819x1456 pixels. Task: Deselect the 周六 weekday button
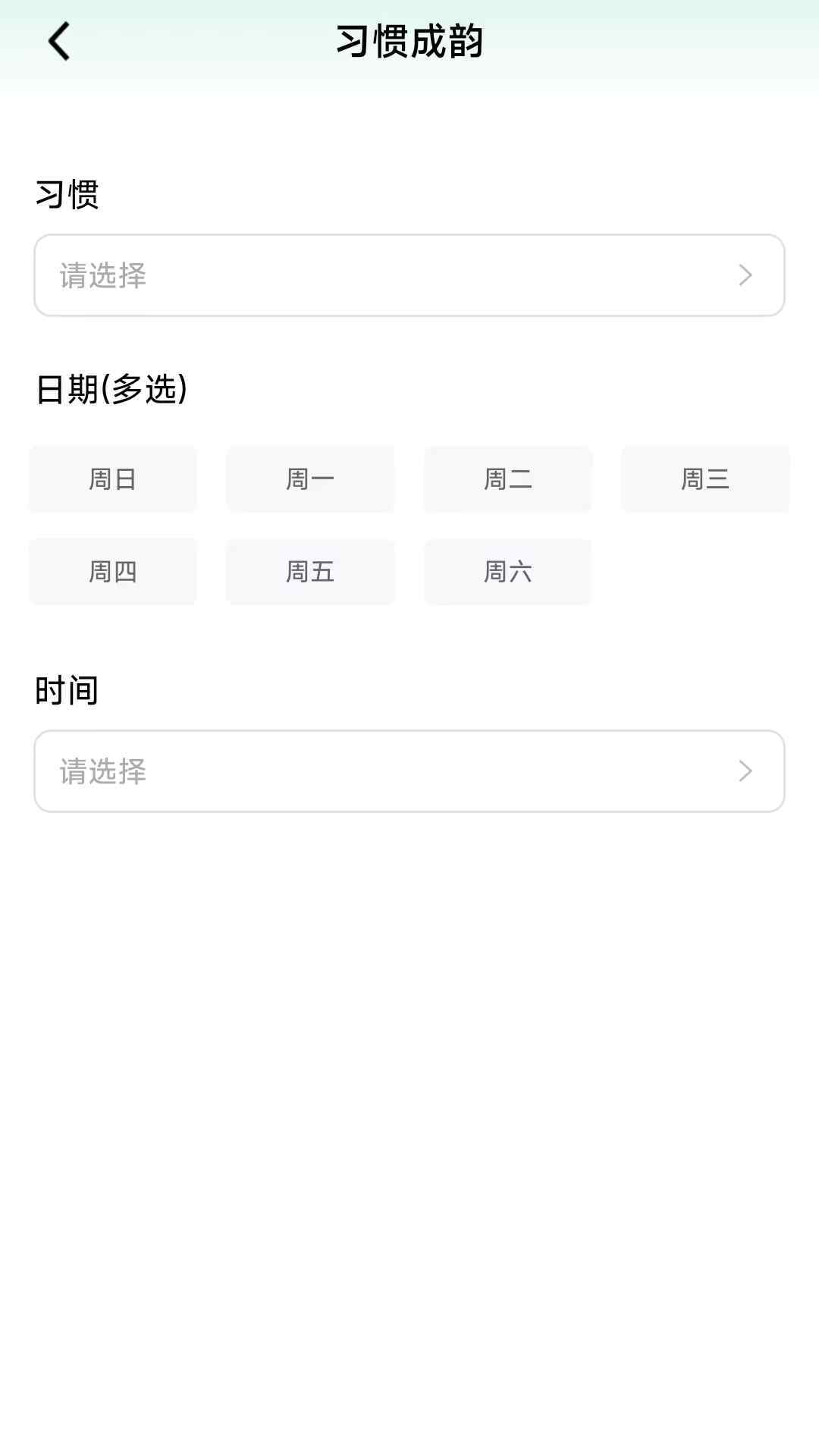pos(507,572)
